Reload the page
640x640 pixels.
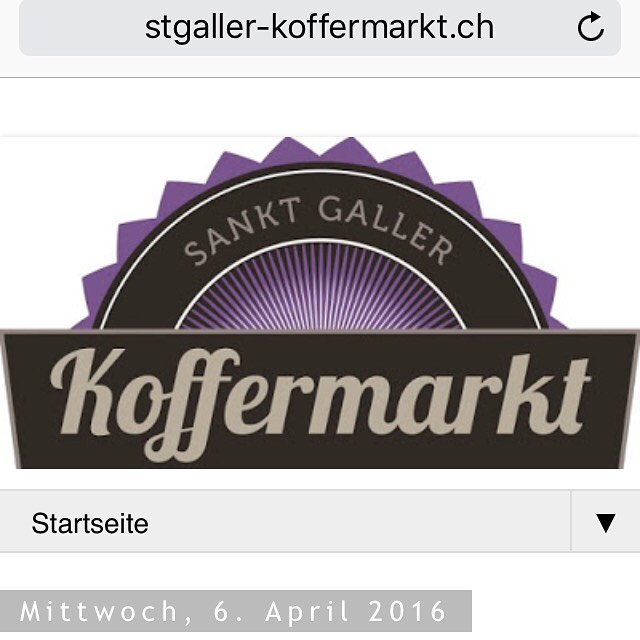pyautogui.click(x=591, y=27)
